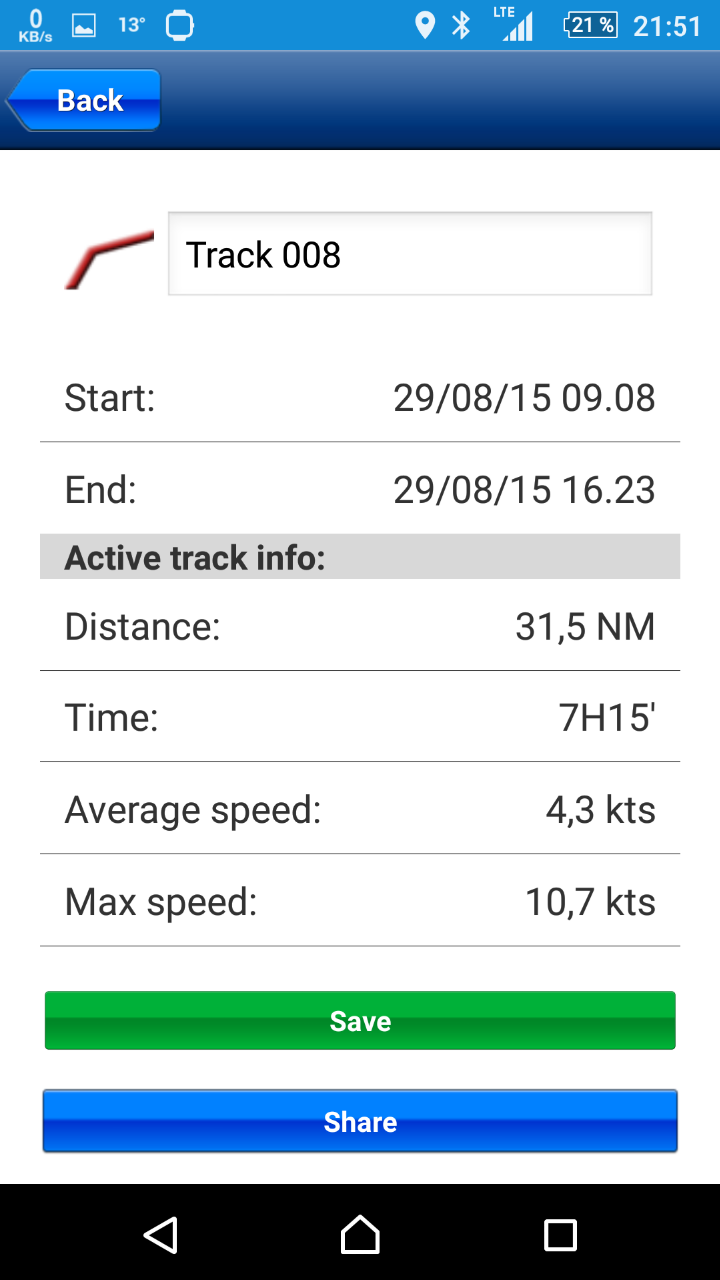This screenshot has width=720, height=1280.
Task: Open the recent apps view
Action: 560,1235
